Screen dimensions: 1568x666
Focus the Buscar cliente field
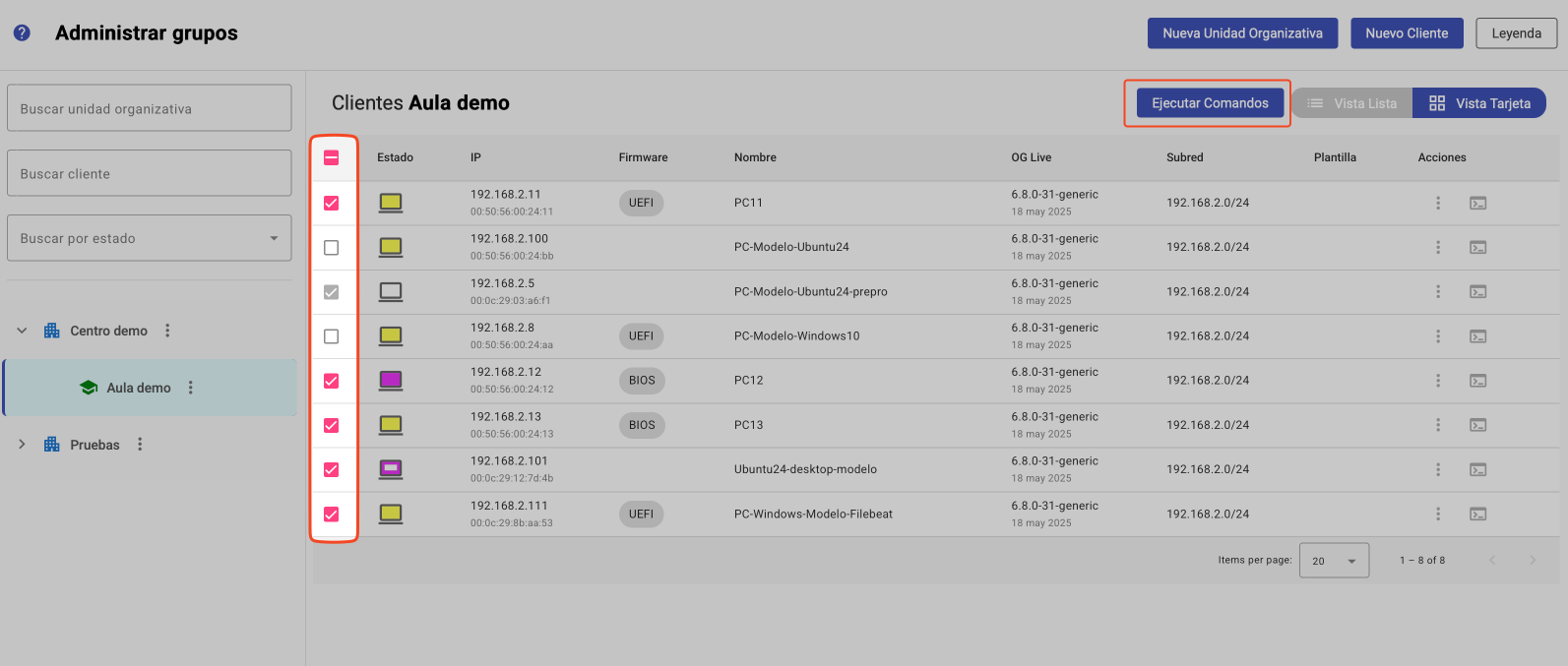tap(149, 173)
